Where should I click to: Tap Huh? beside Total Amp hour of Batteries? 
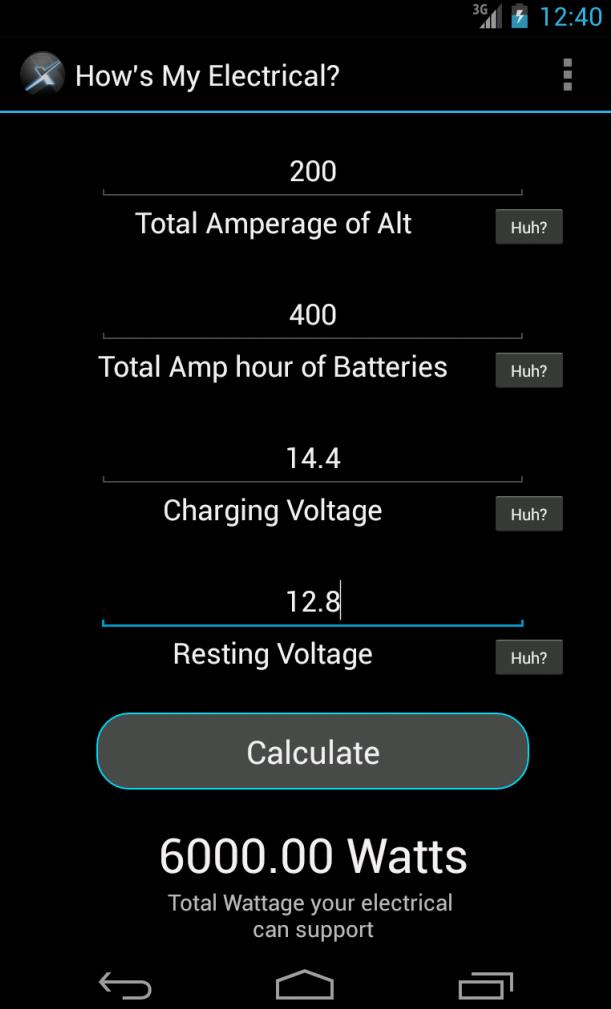(529, 371)
